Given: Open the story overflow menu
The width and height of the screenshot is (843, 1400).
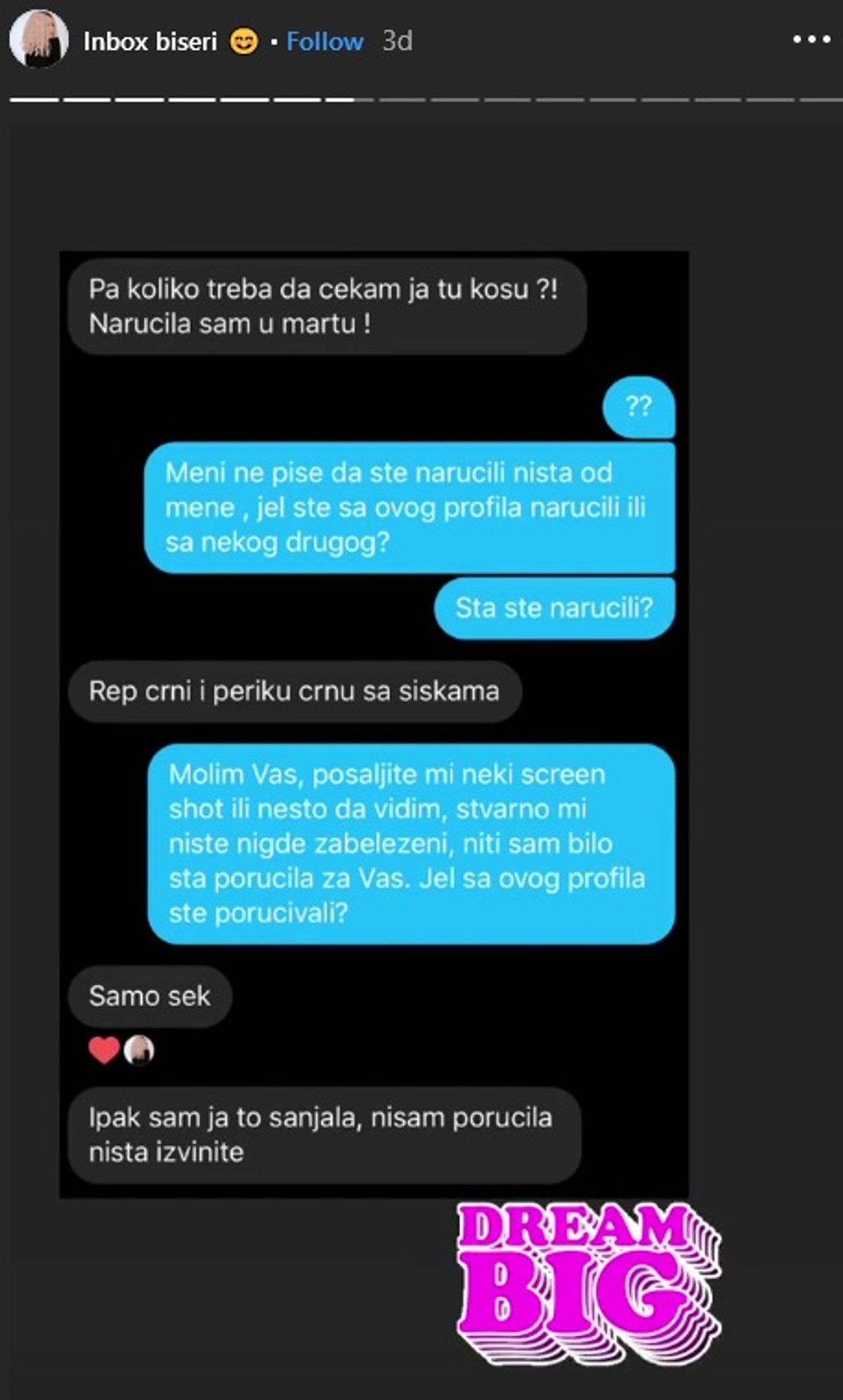Looking at the screenshot, I should tap(811, 40).
